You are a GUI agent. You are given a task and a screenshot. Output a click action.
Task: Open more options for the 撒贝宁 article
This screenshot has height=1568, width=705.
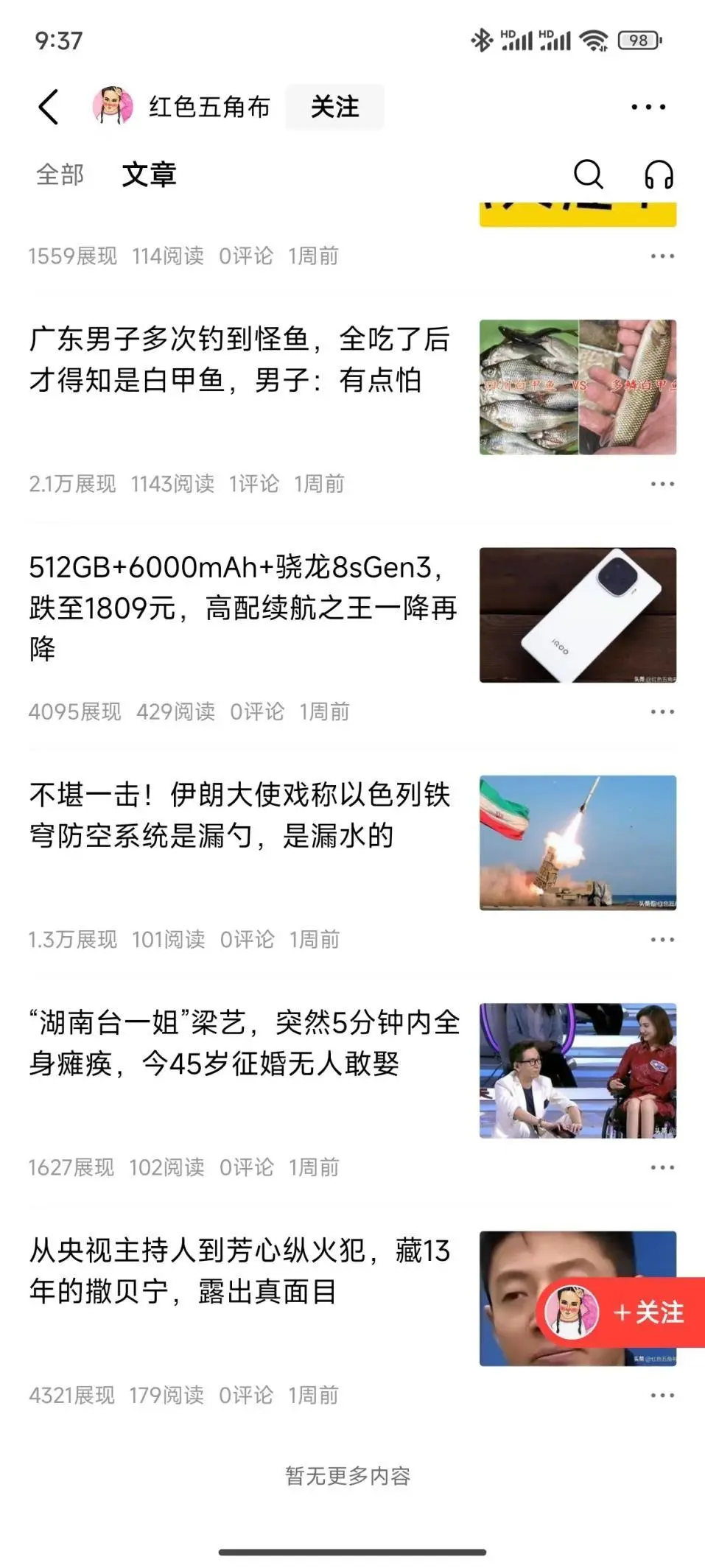click(662, 1395)
